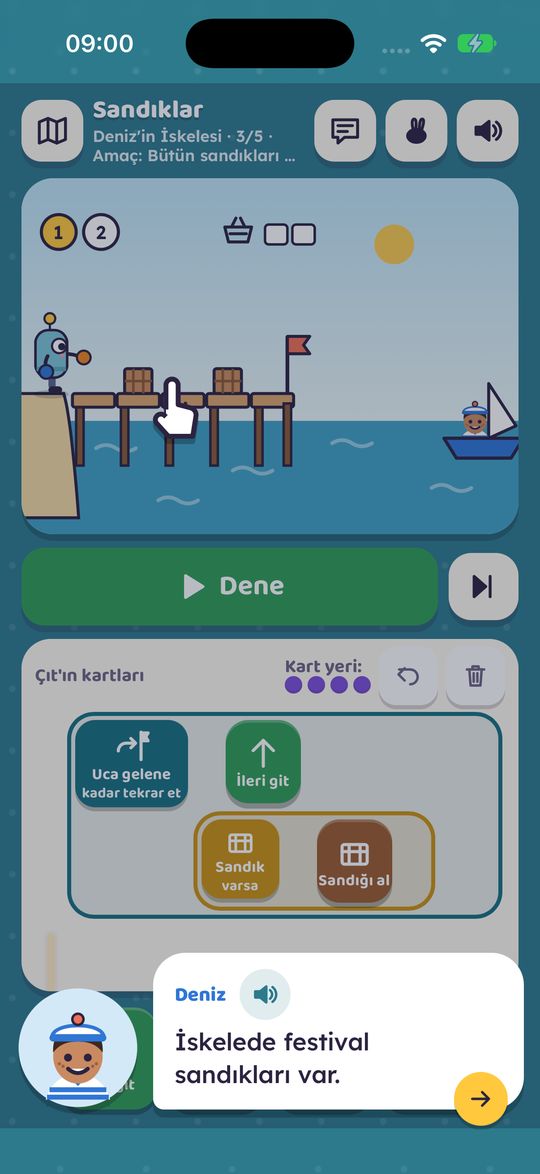
Task: Open the speech bubble messages icon
Action: [345, 131]
